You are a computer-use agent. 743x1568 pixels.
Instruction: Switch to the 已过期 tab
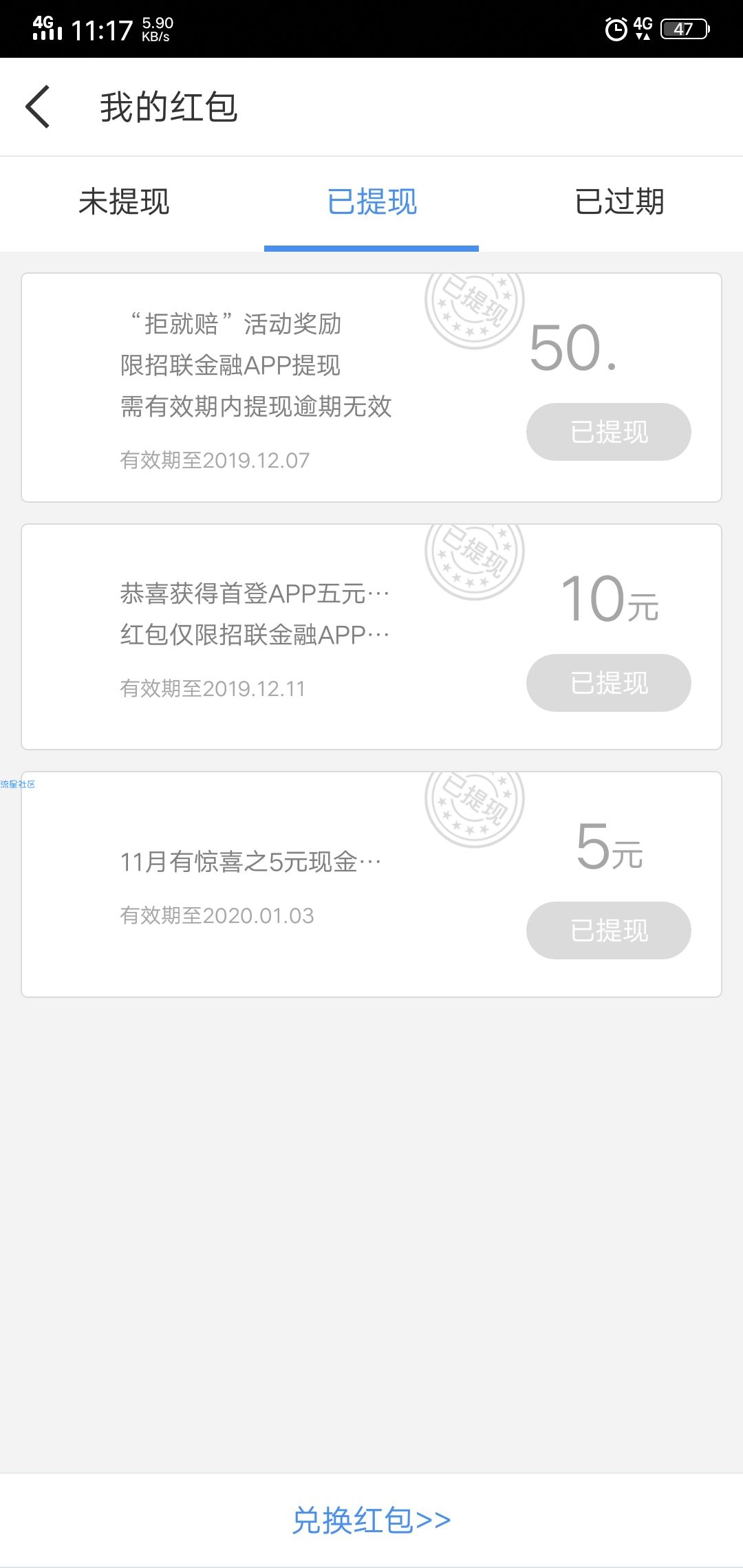pos(619,202)
